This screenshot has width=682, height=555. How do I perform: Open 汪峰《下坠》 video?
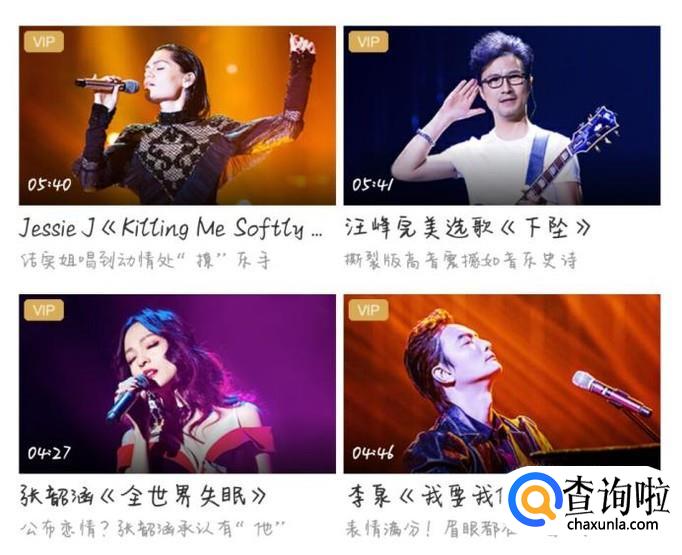(x=501, y=115)
